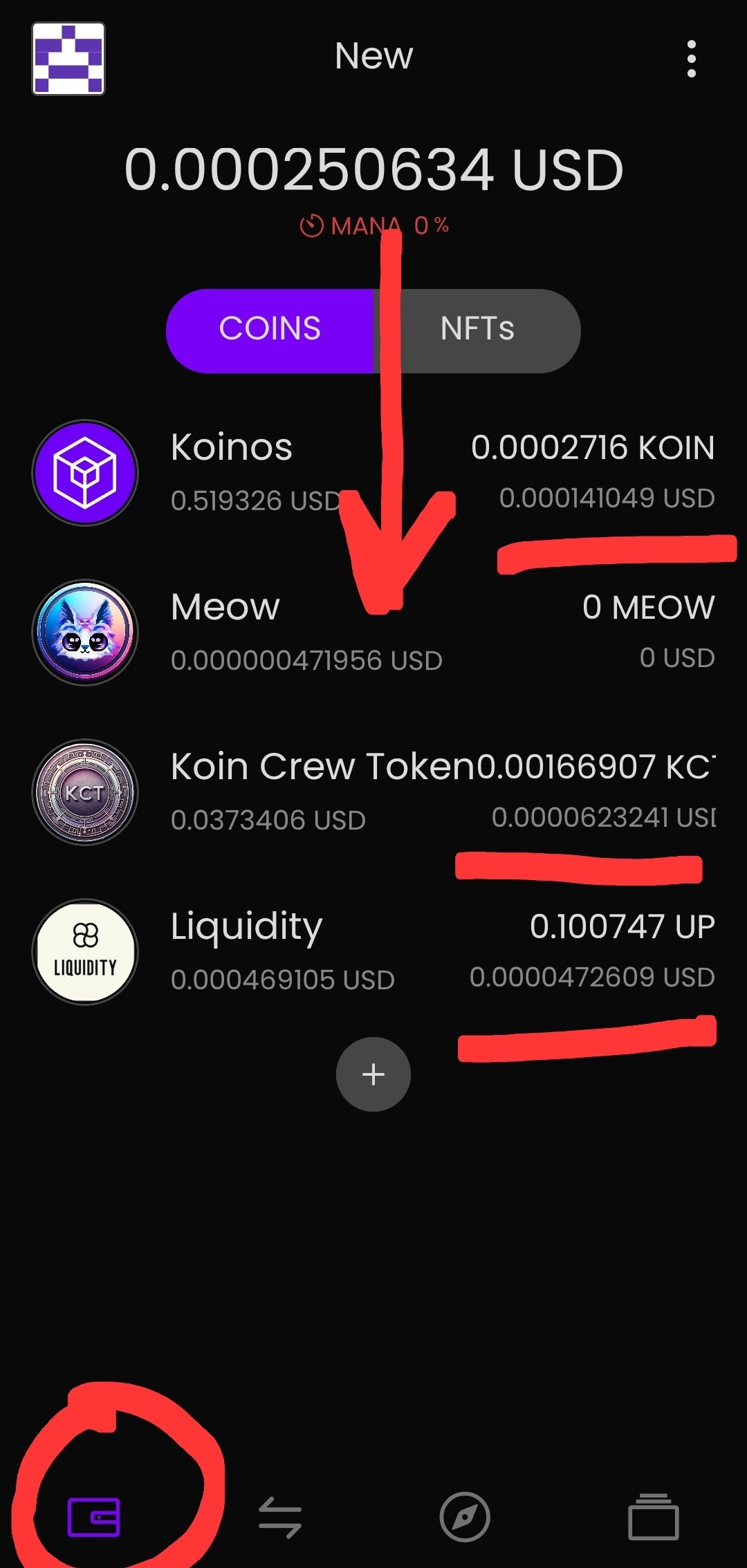Add a new token with plus button
Screen dimensions: 747x1568
[x=373, y=1074]
